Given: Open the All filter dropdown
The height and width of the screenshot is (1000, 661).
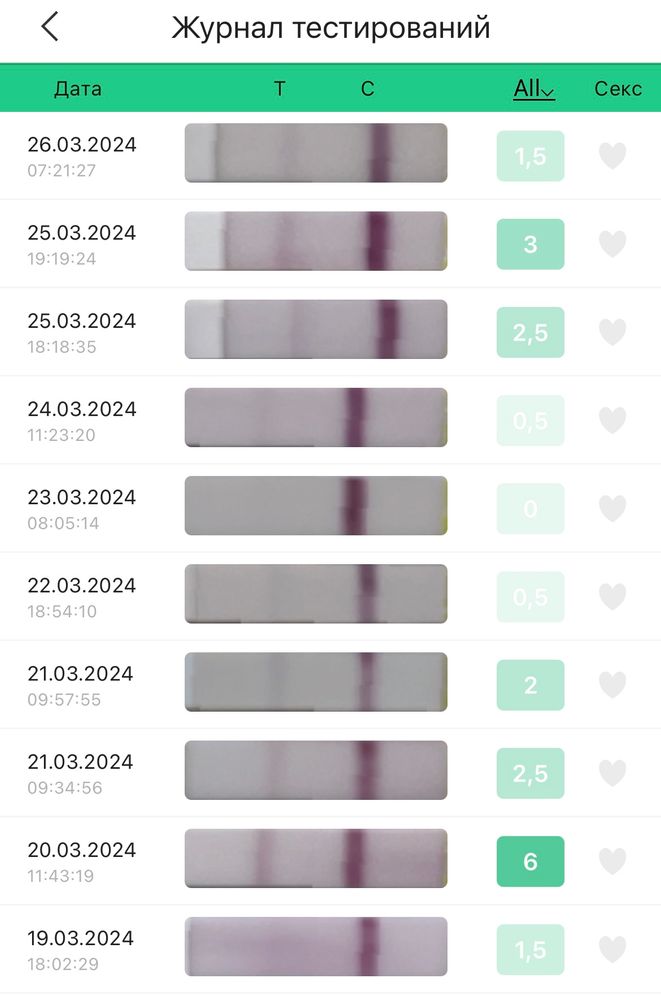Looking at the screenshot, I should pyautogui.click(x=533, y=89).
